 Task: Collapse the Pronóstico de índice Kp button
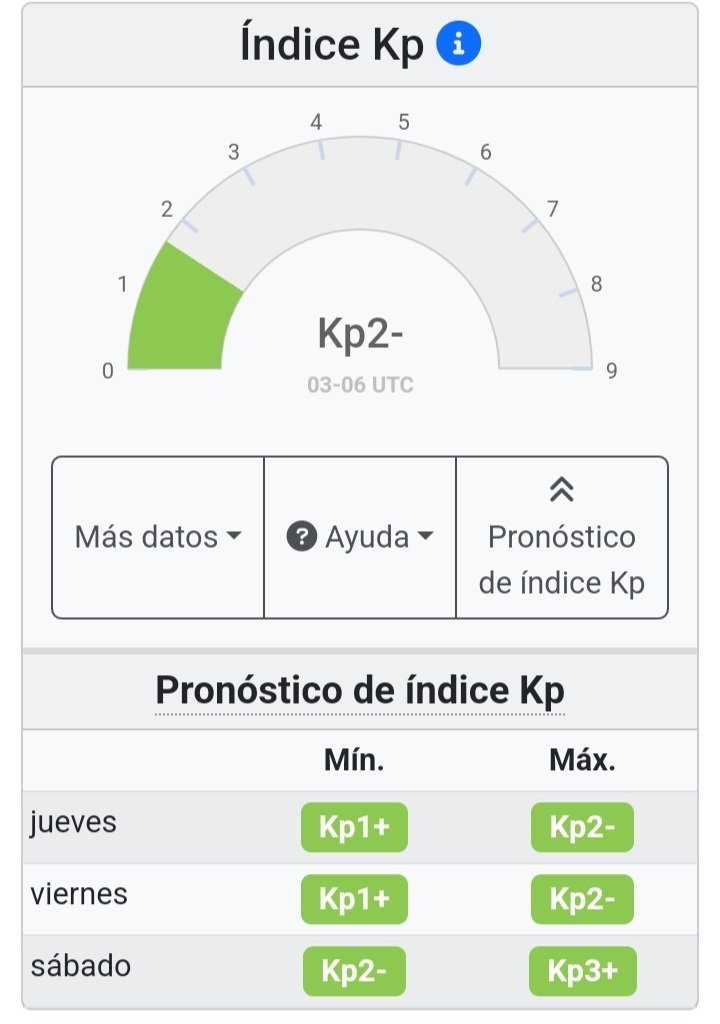(x=561, y=538)
